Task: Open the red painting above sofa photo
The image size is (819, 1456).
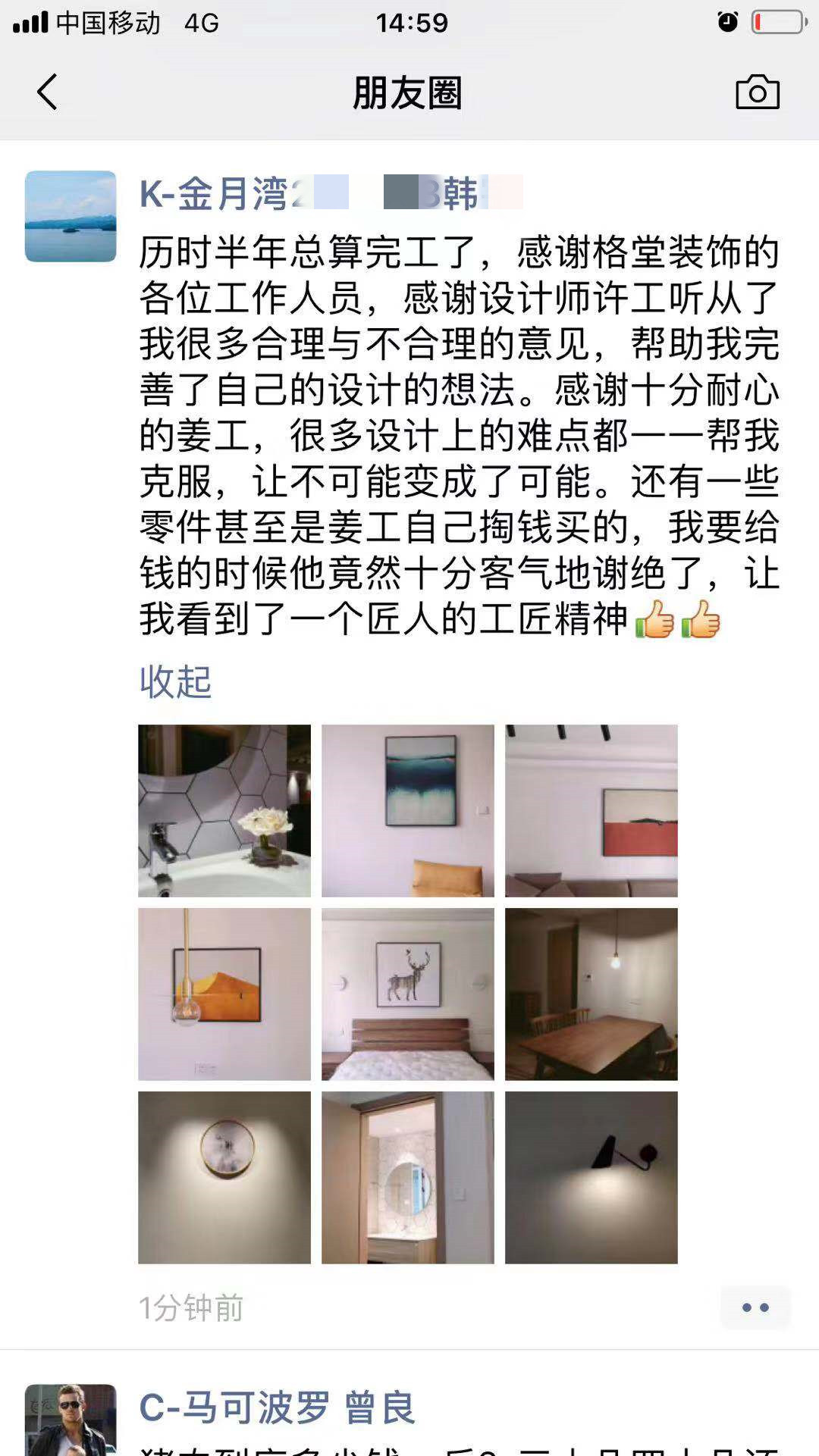Action: (x=591, y=810)
